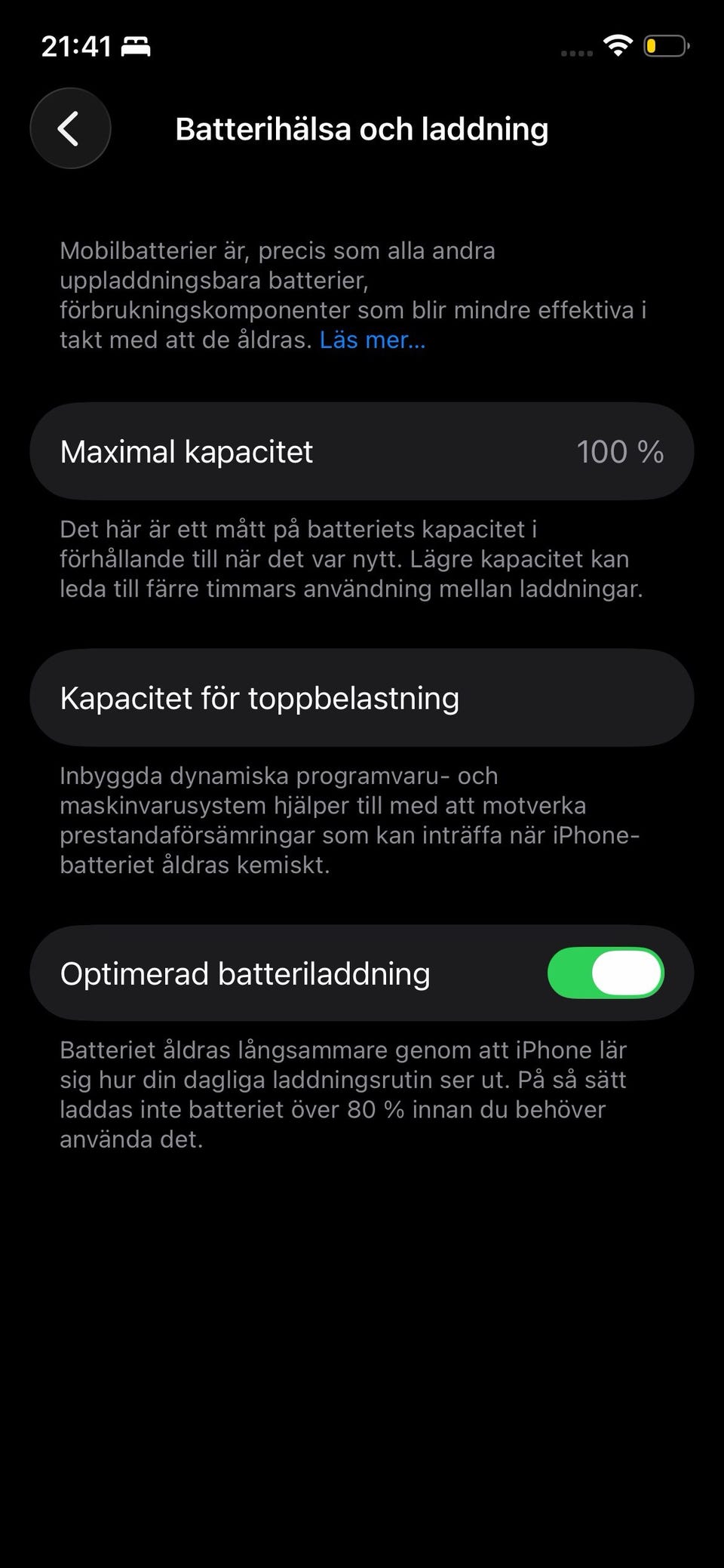724x1568 pixels.
Task: Open the Läs mer… link
Action: tap(373, 340)
